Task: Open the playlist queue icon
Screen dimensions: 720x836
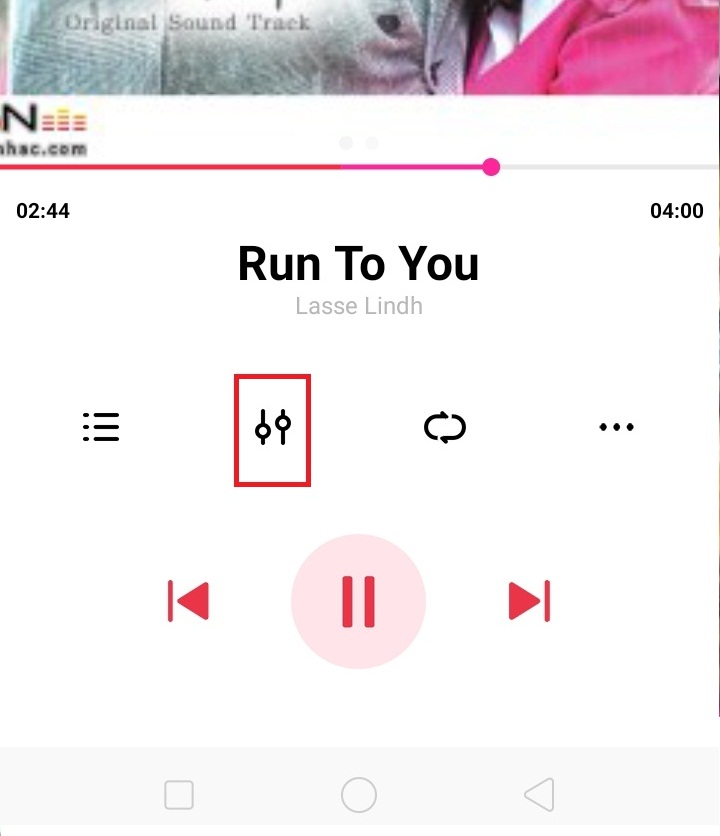Action: (101, 428)
